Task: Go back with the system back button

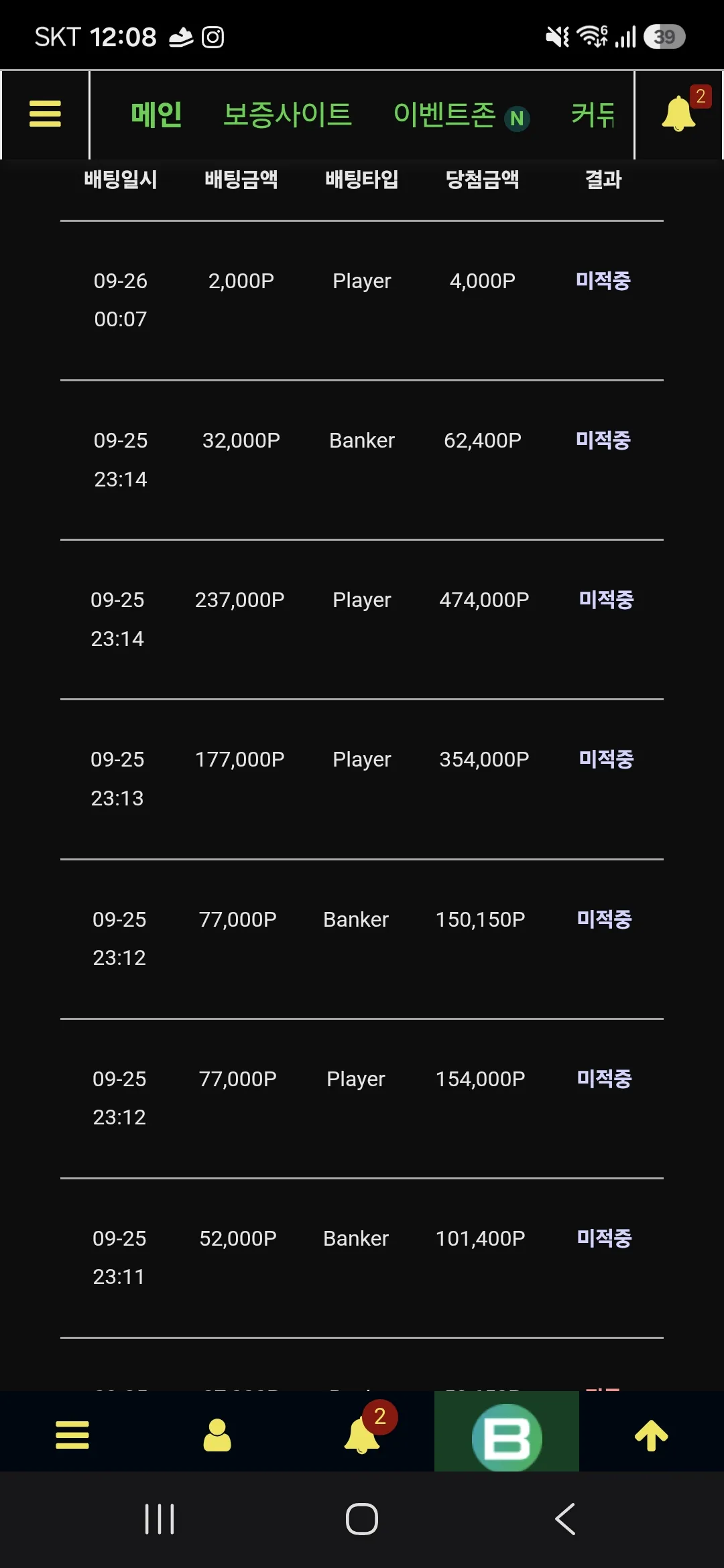Action: click(x=565, y=1519)
